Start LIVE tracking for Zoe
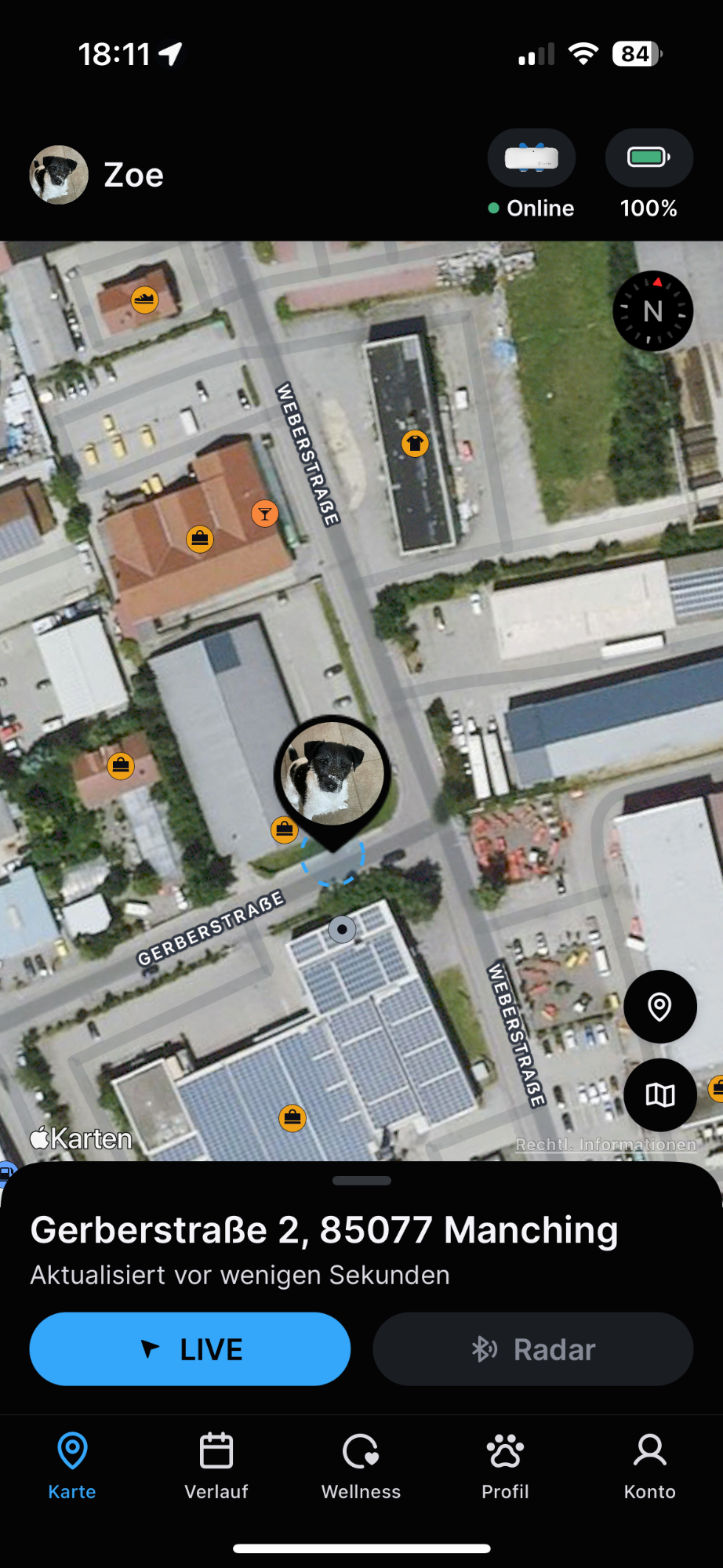This screenshot has width=723, height=1568. point(190,1348)
